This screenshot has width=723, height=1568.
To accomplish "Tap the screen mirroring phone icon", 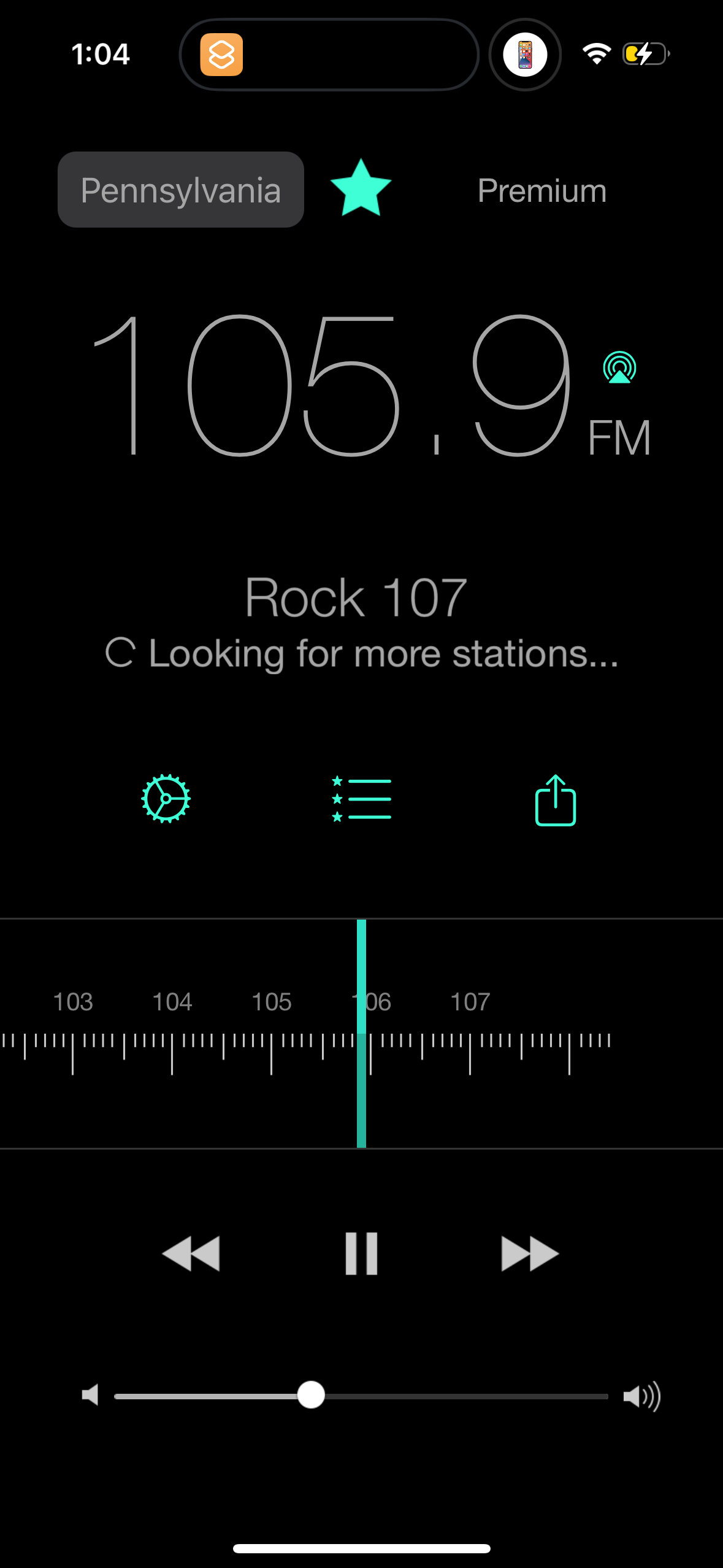I will (524, 54).
